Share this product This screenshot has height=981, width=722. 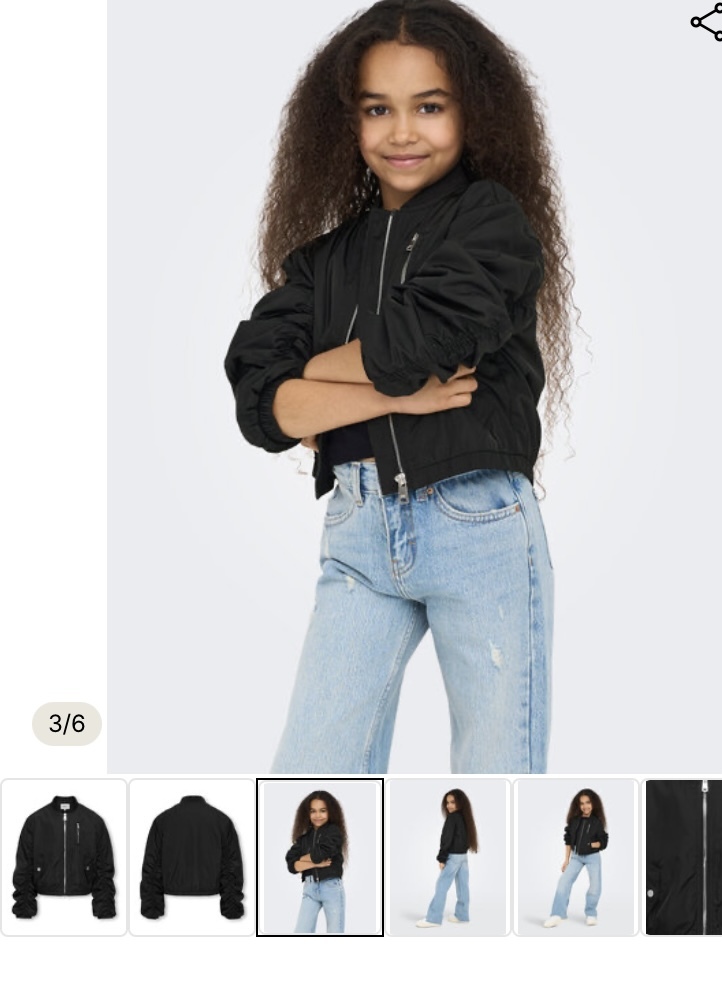point(708,22)
